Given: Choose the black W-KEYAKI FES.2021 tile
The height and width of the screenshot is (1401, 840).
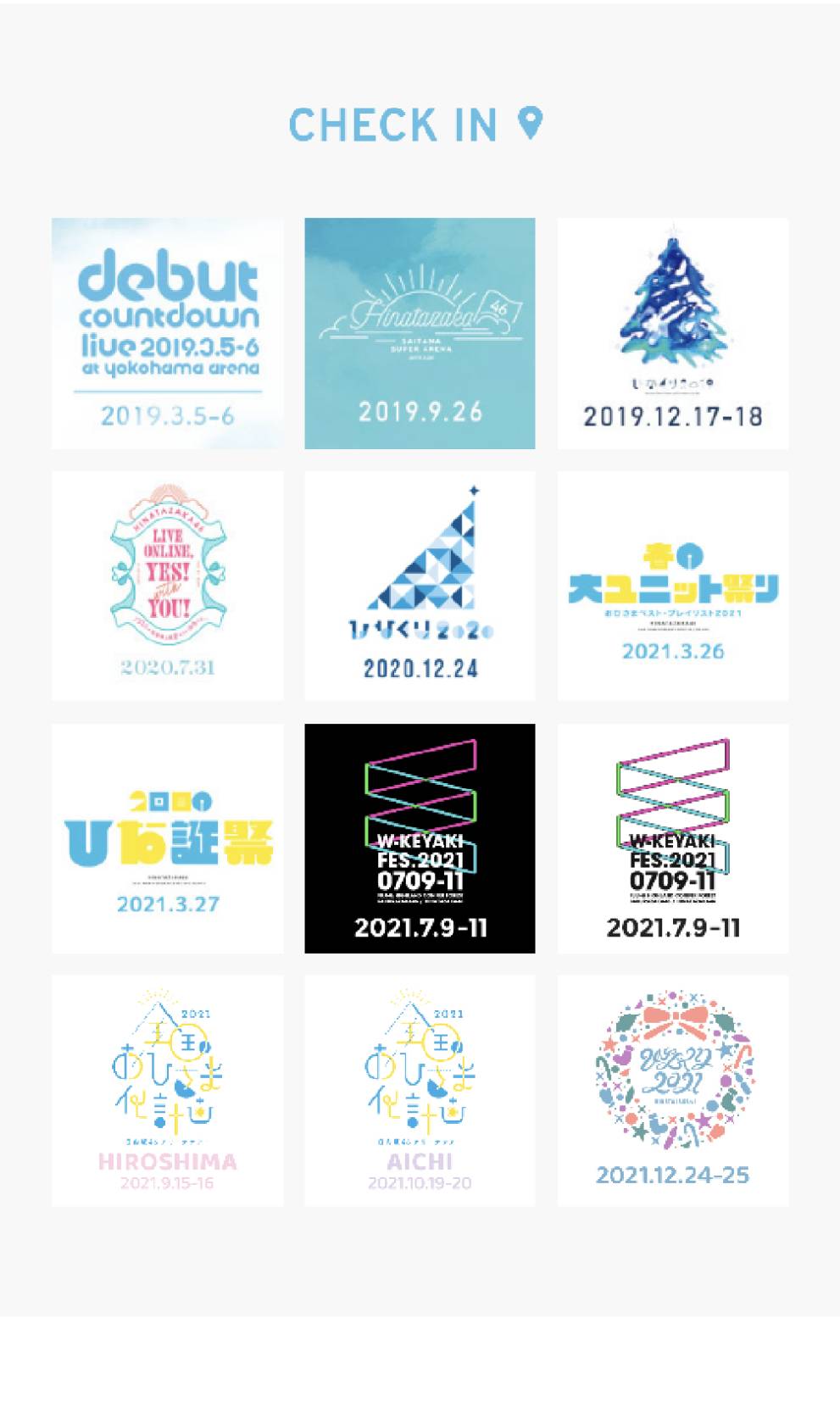Looking at the screenshot, I should click(420, 838).
